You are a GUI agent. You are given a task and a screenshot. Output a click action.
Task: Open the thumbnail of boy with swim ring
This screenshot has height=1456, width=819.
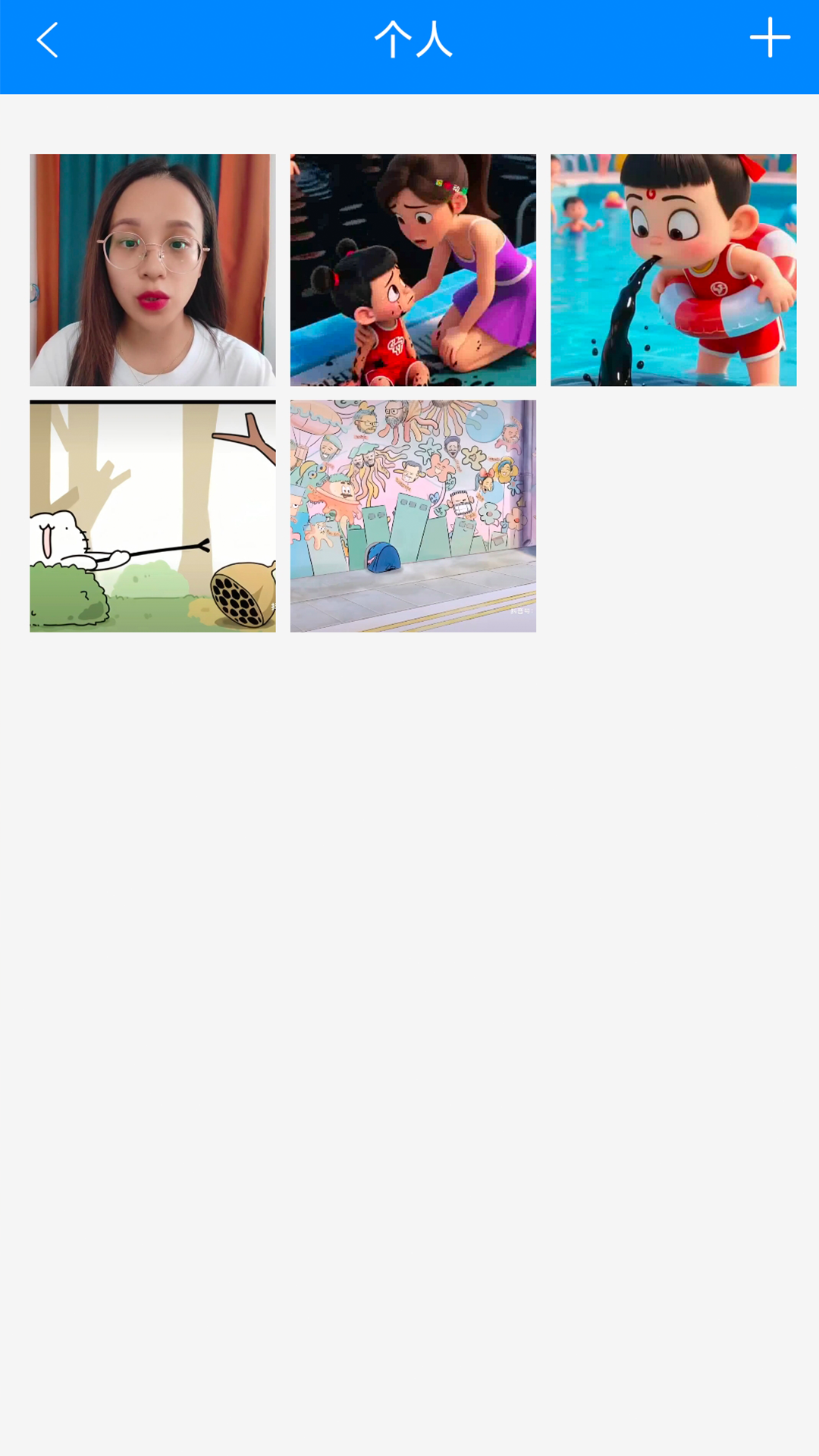[x=673, y=270]
